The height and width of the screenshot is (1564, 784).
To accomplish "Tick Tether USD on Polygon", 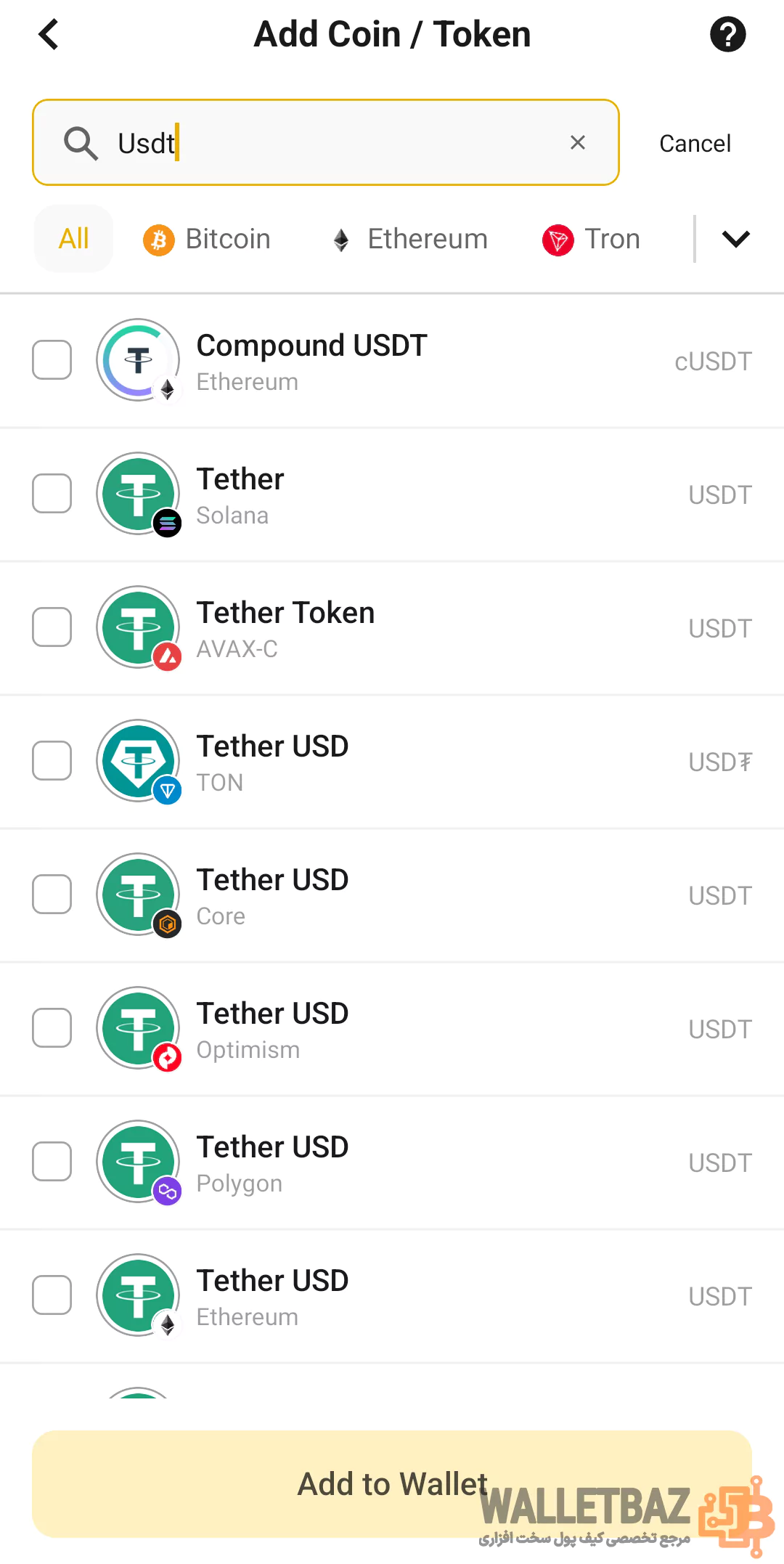I will [x=52, y=1162].
